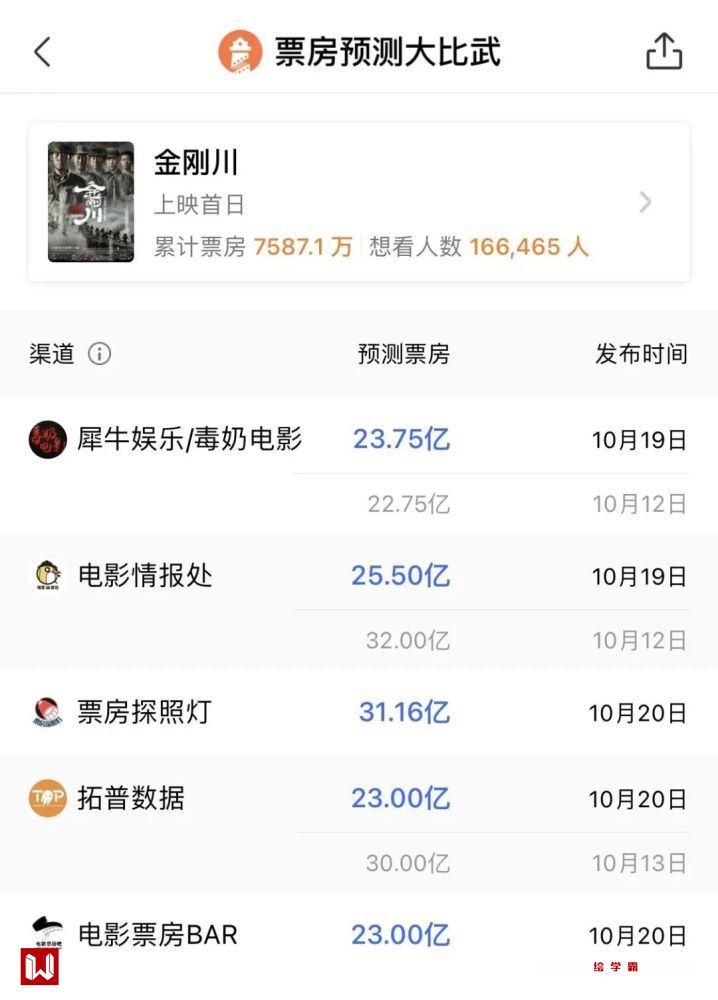
Task: Share this box office prediction page
Action: pos(664,51)
